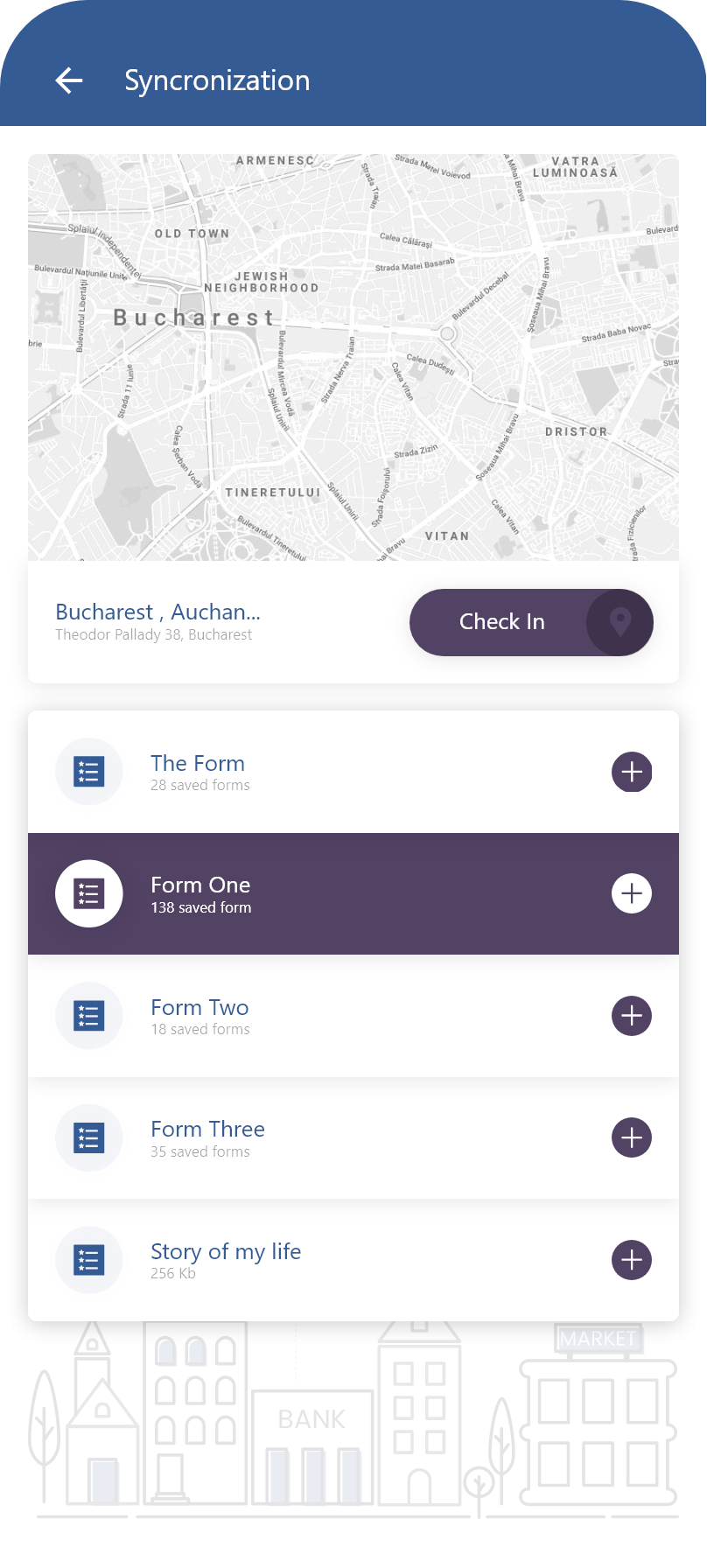The image size is (707, 1568).
Task: Tap the plus icon beside Story of my life
Action: pos(632,1260)
